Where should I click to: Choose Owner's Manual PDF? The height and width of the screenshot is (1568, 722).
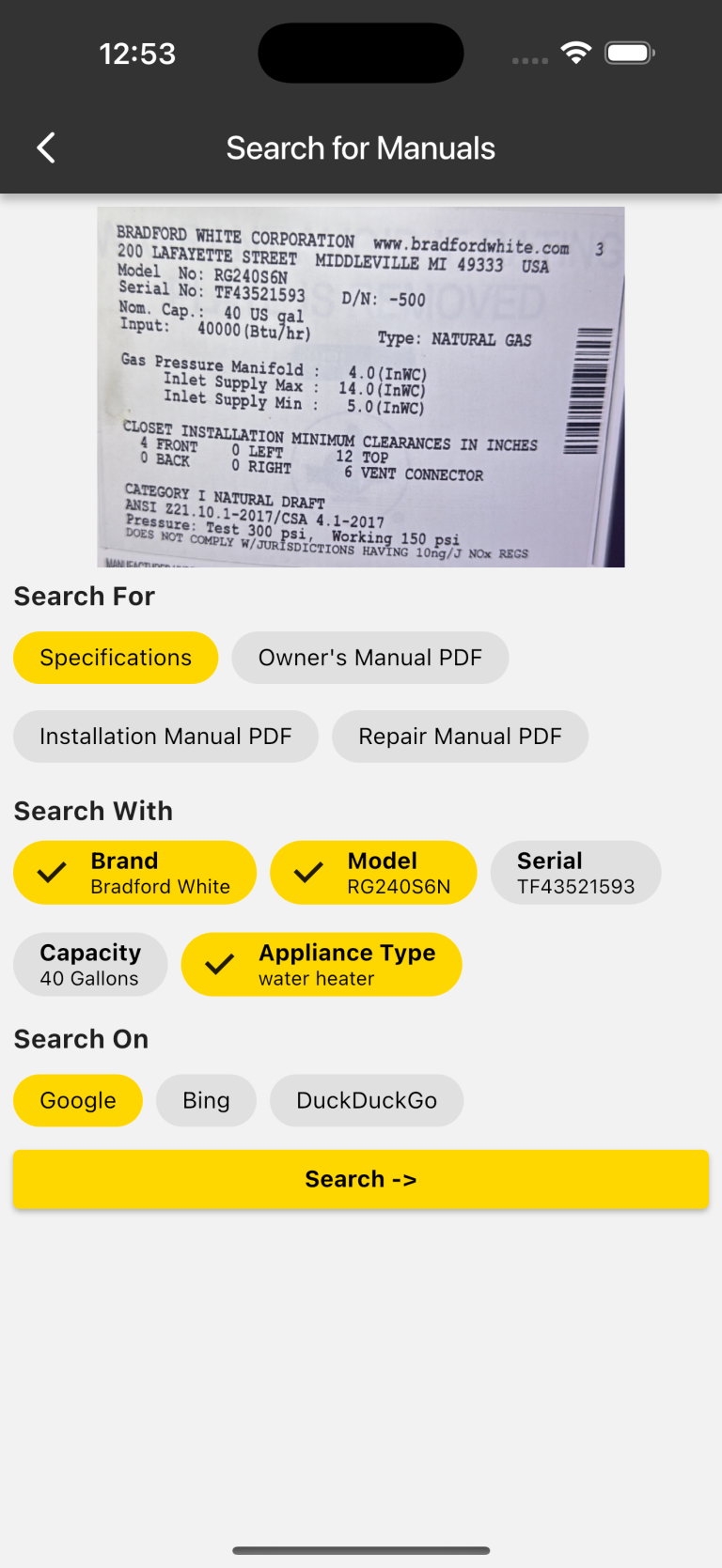(370, 658)
